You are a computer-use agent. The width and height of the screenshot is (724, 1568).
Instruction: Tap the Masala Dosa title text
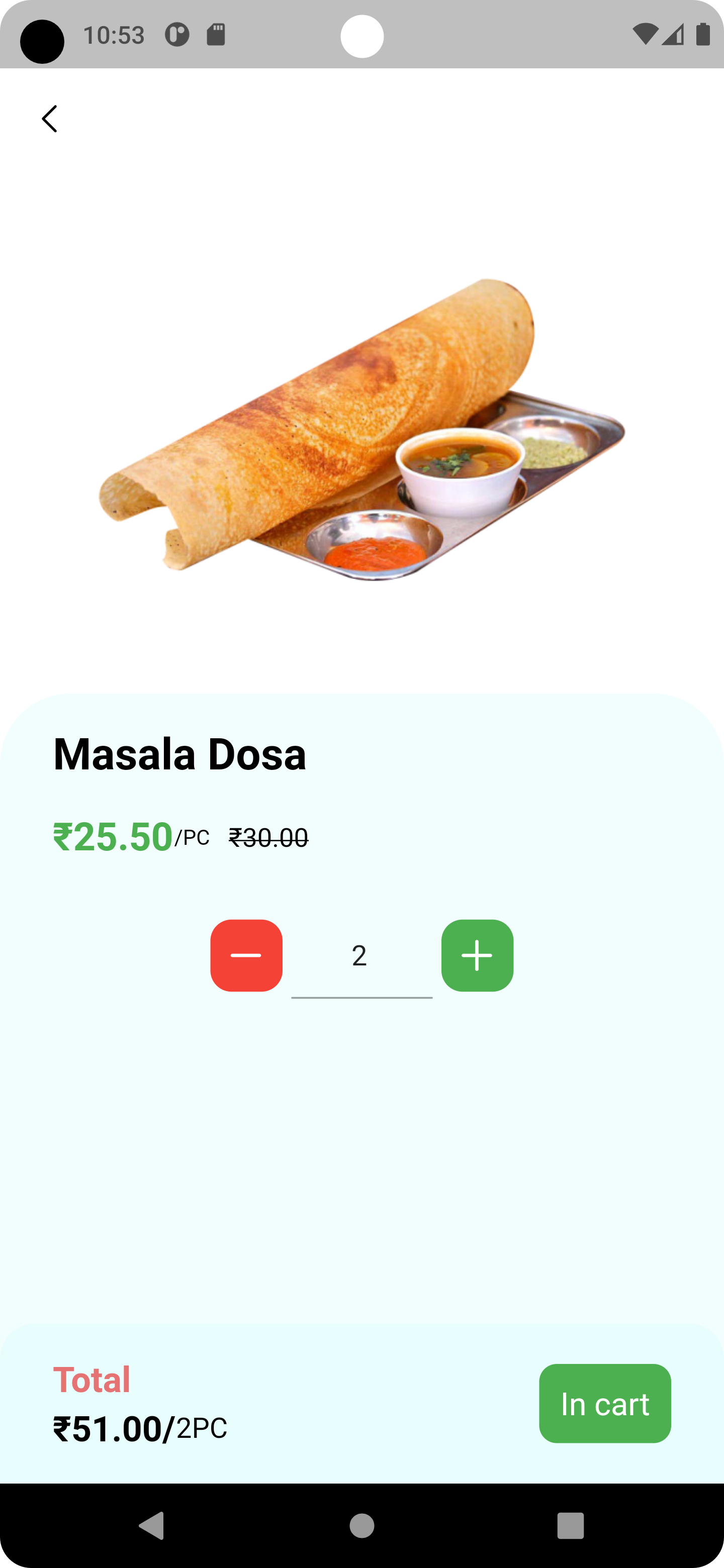pos(179,755)
